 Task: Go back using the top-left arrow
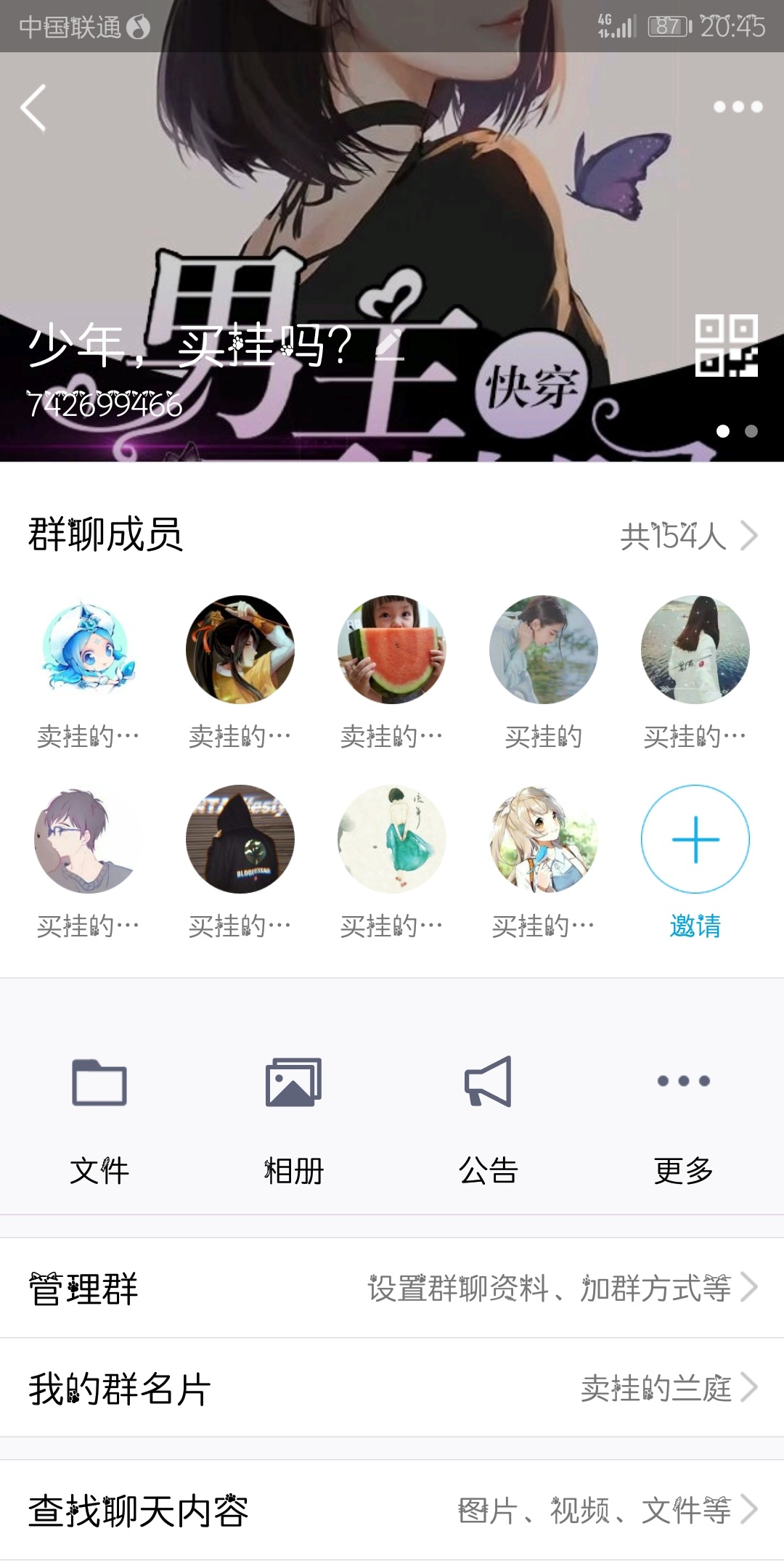[33, 107]
